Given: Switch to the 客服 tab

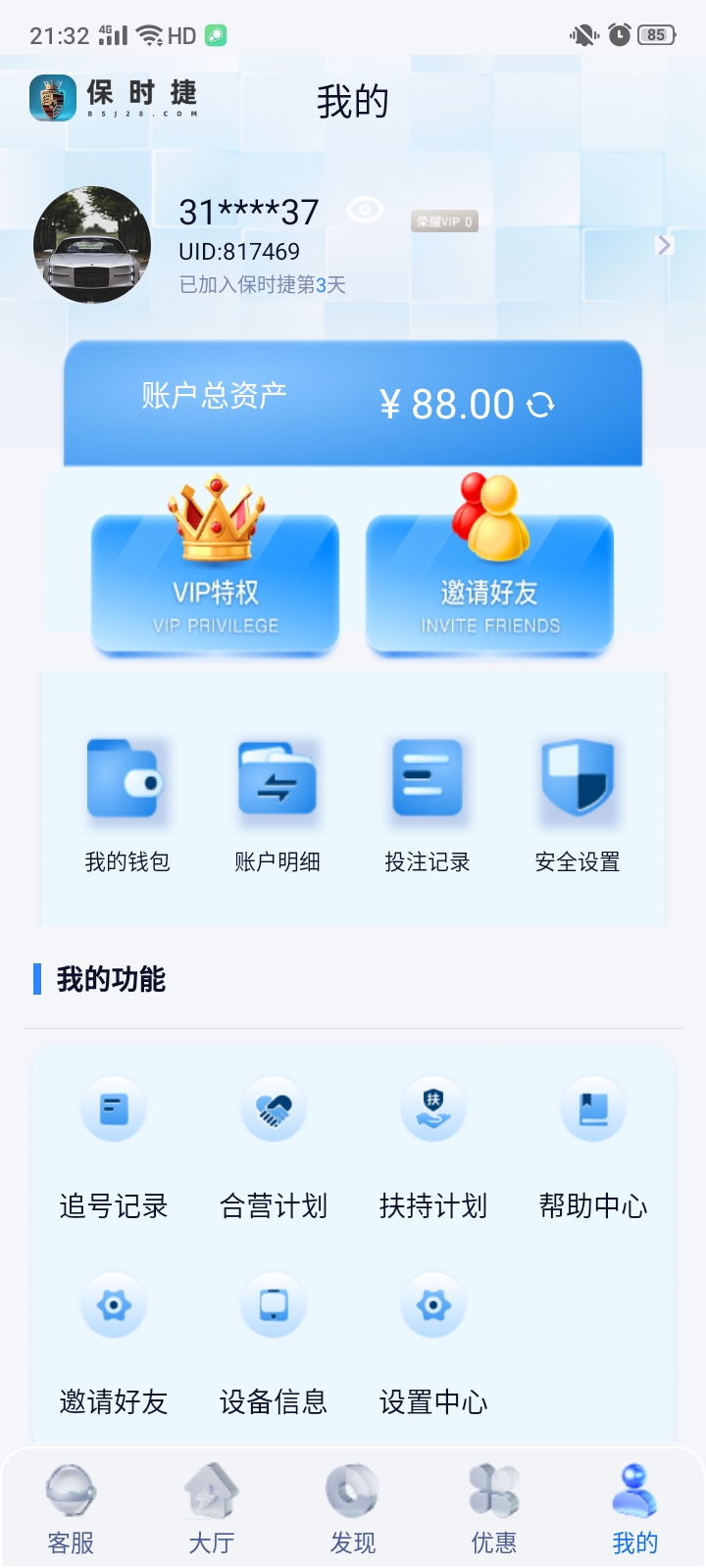Looking at the screenshot, I should point(71,1510).
